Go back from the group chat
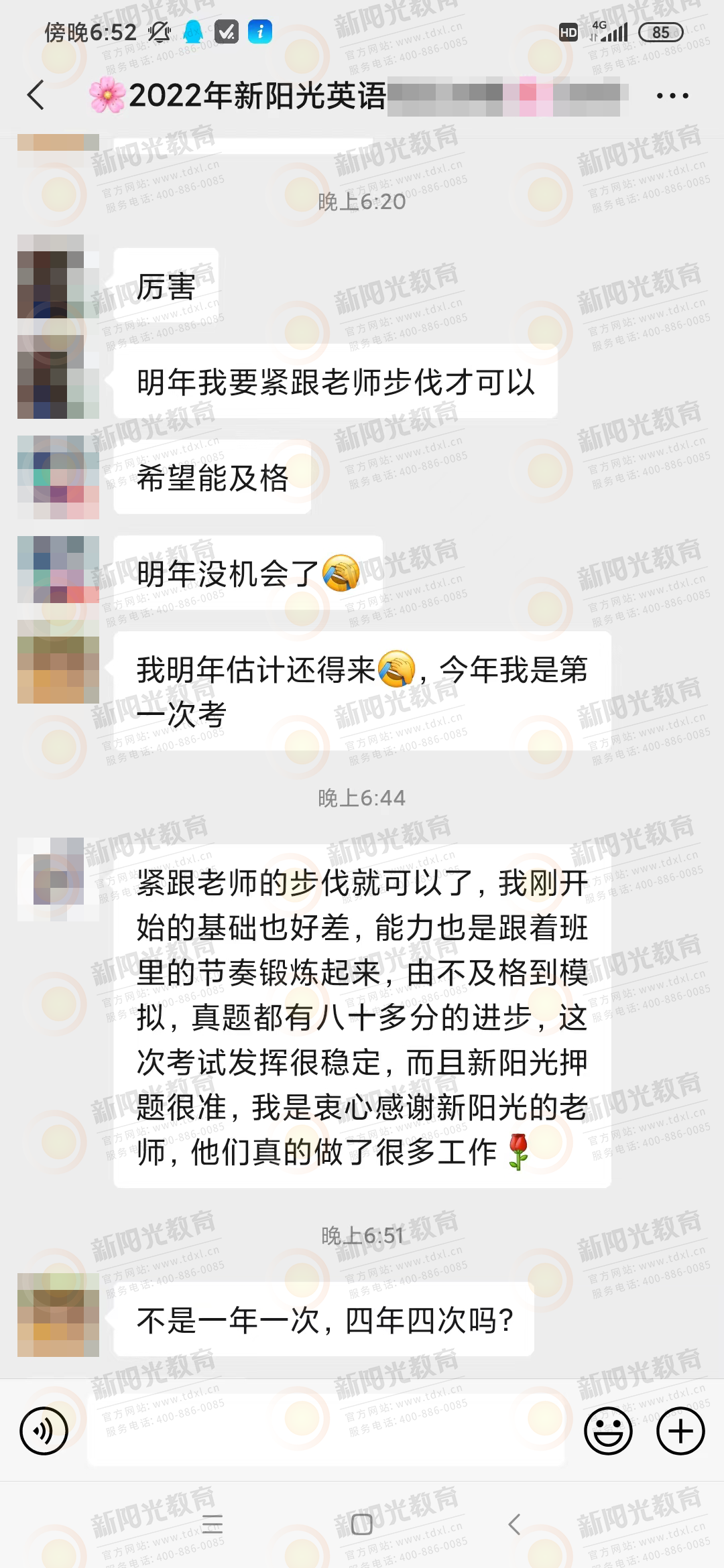Viewport: 724px width, 1568px height. (x=37, y=95)
